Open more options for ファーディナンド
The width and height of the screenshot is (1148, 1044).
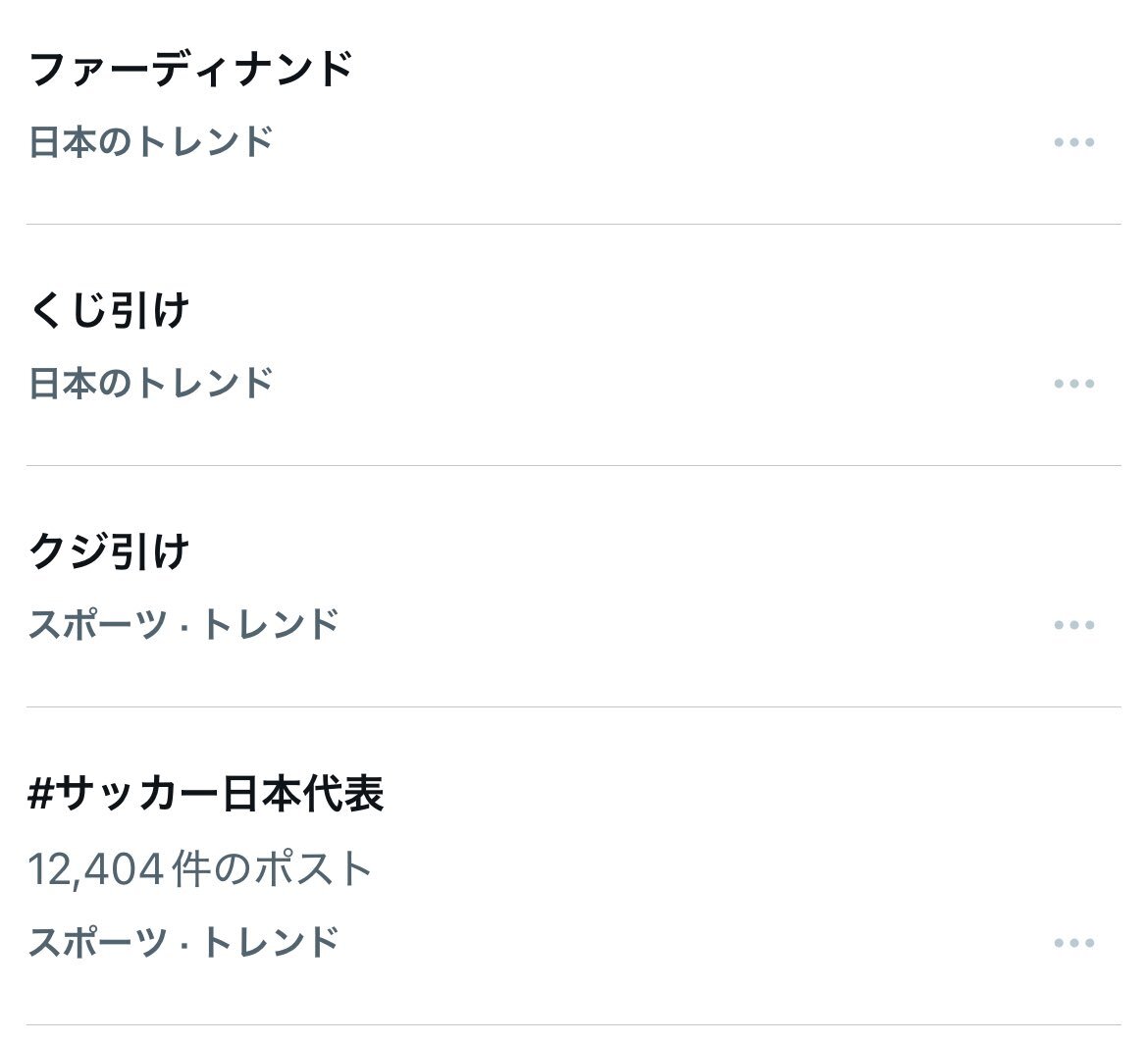pos(1073,143)
